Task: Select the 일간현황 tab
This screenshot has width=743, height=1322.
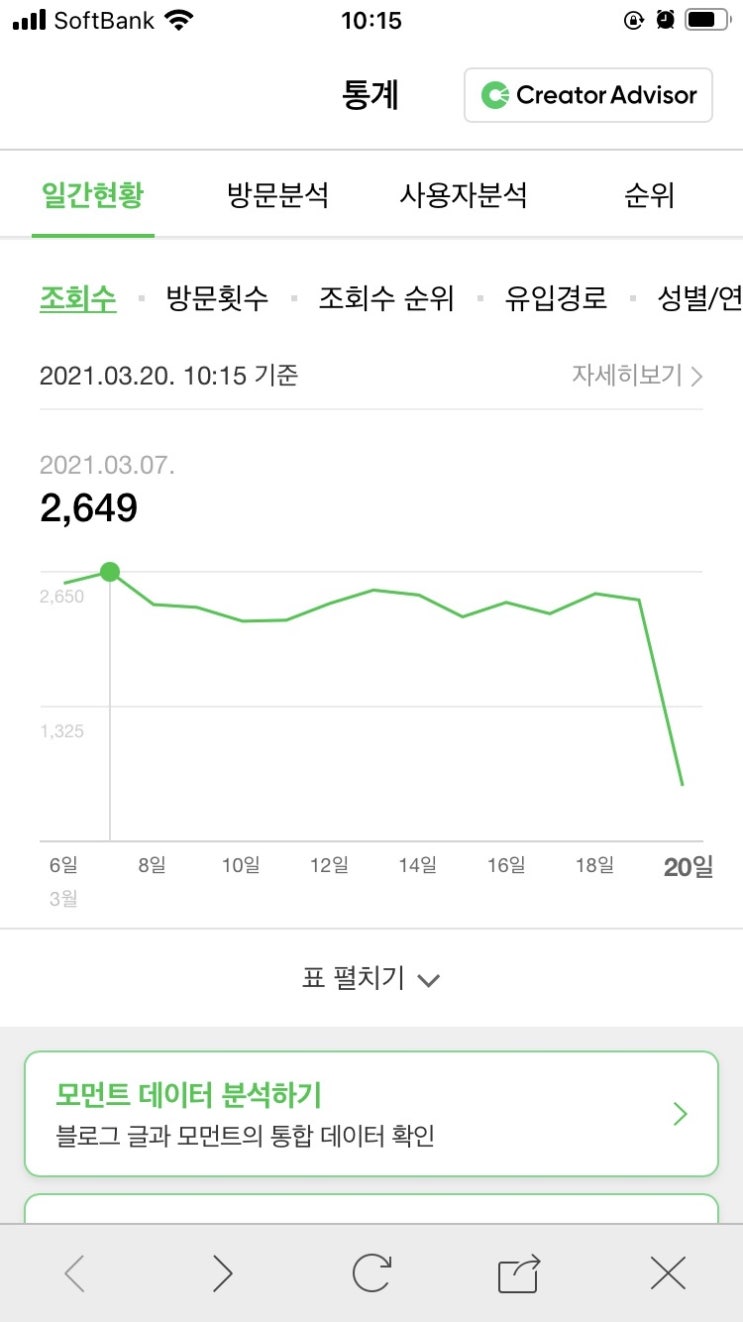Action: pyautogui.click(x=93, y=195)
